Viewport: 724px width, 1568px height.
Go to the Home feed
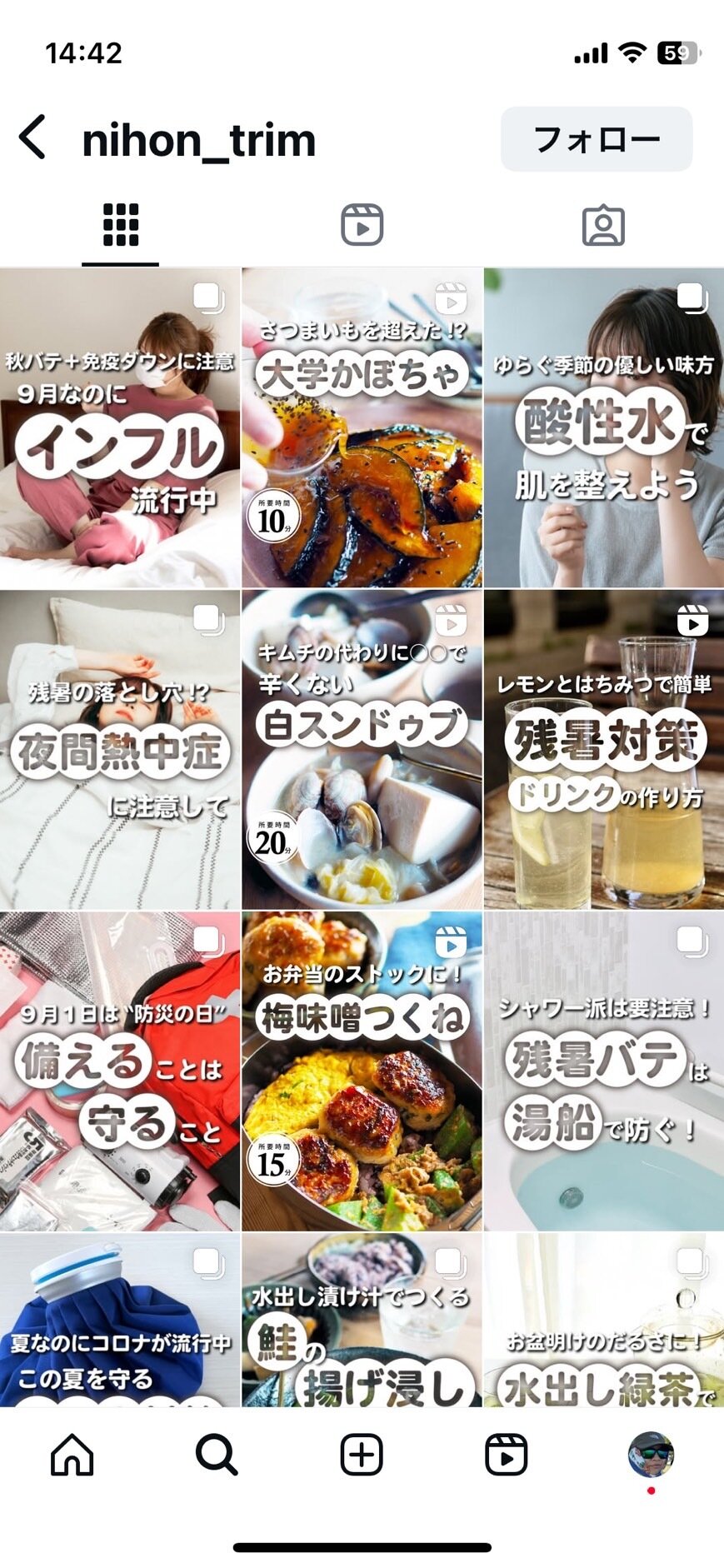[72, 1455]
